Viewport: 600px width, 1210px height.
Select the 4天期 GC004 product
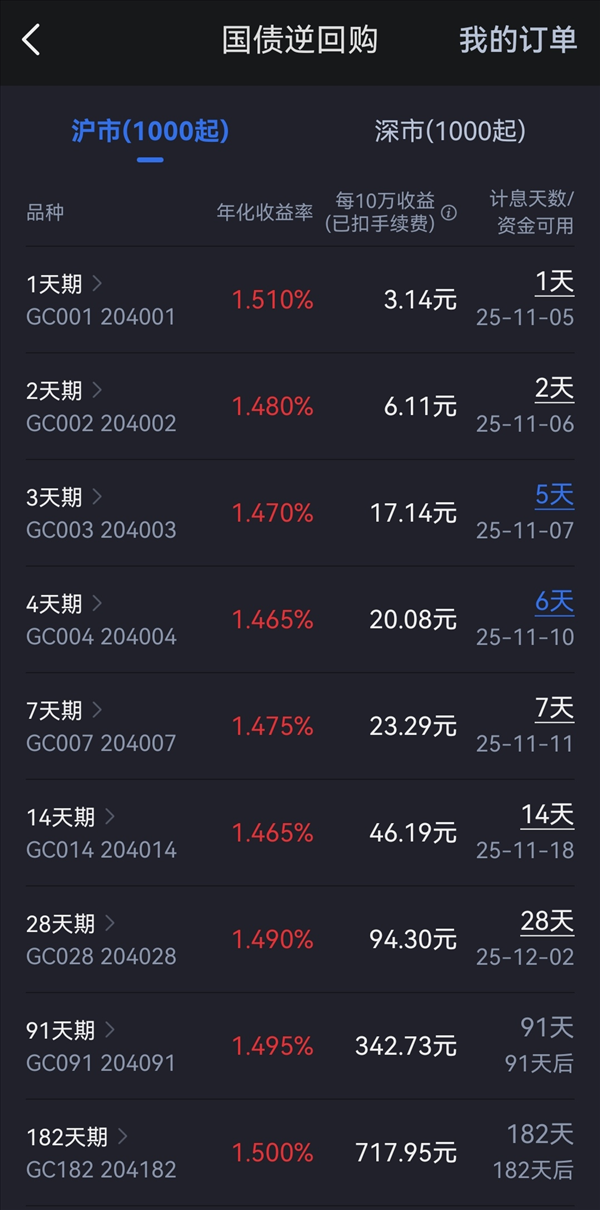coord(100,620)
